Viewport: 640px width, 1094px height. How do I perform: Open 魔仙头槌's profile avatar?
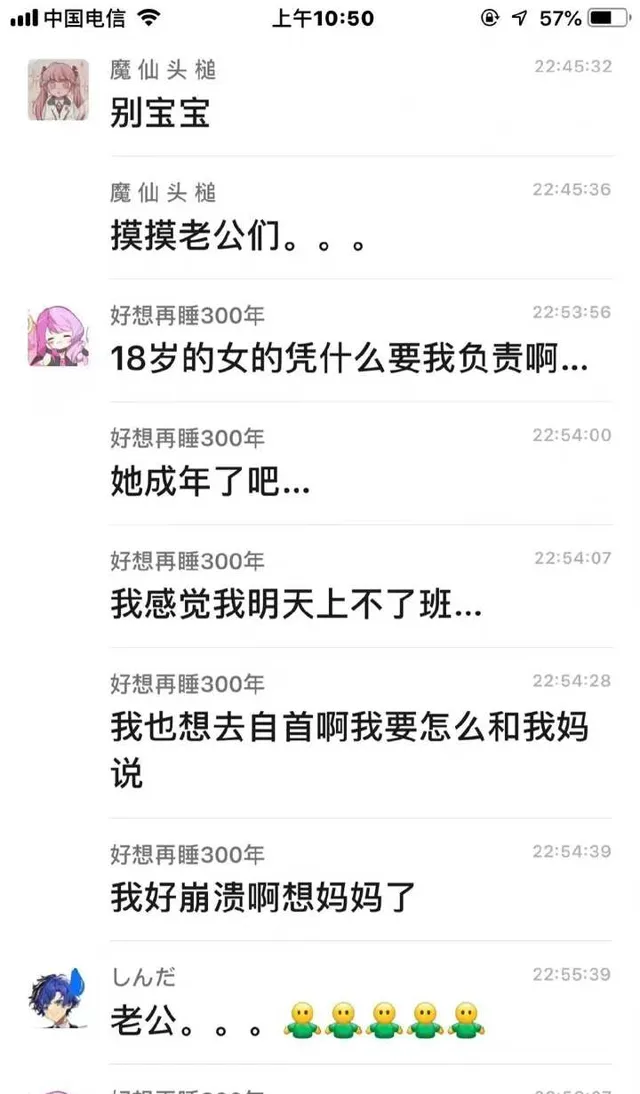(58, 91)
